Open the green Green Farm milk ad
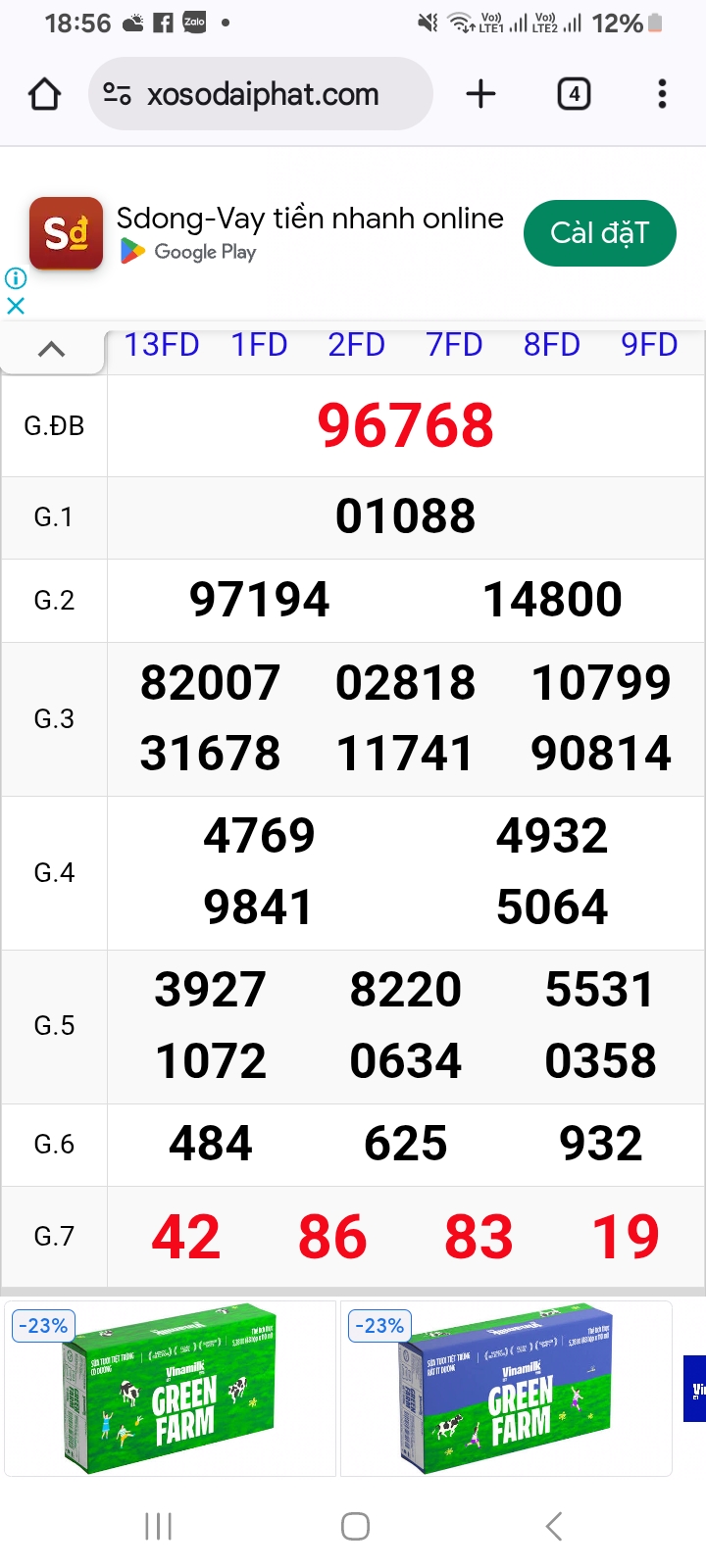 point(171,1389)
